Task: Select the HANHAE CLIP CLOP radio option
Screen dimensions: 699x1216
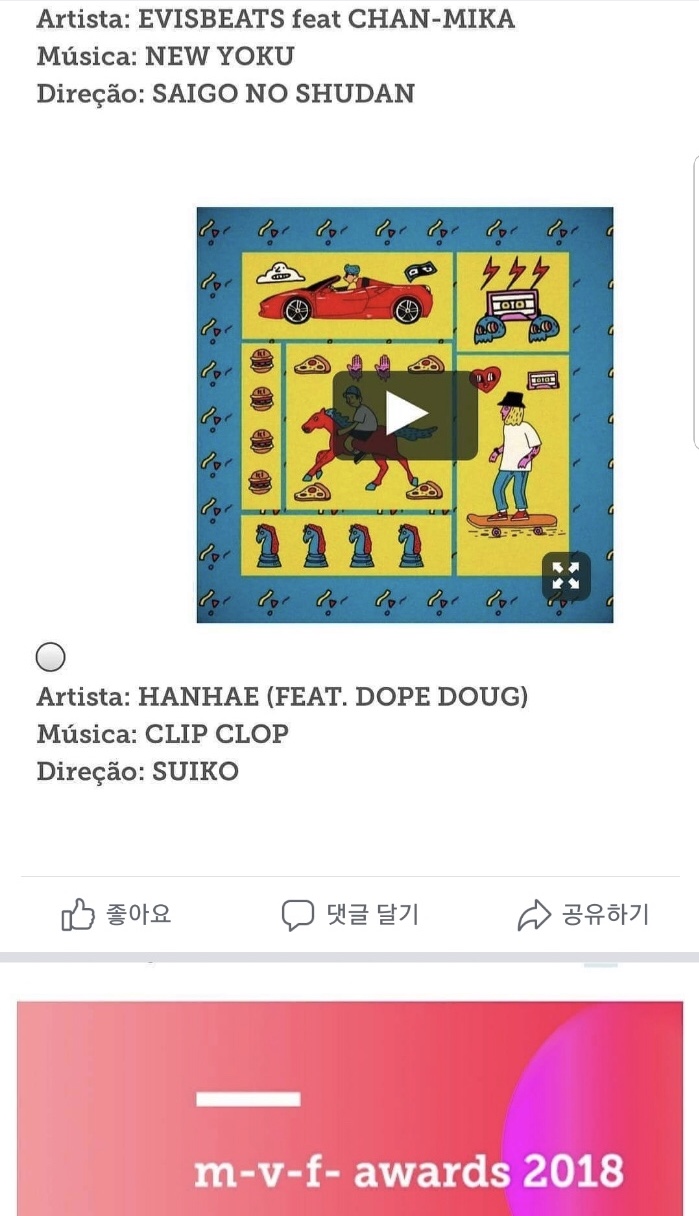Action: pos(50,657)
